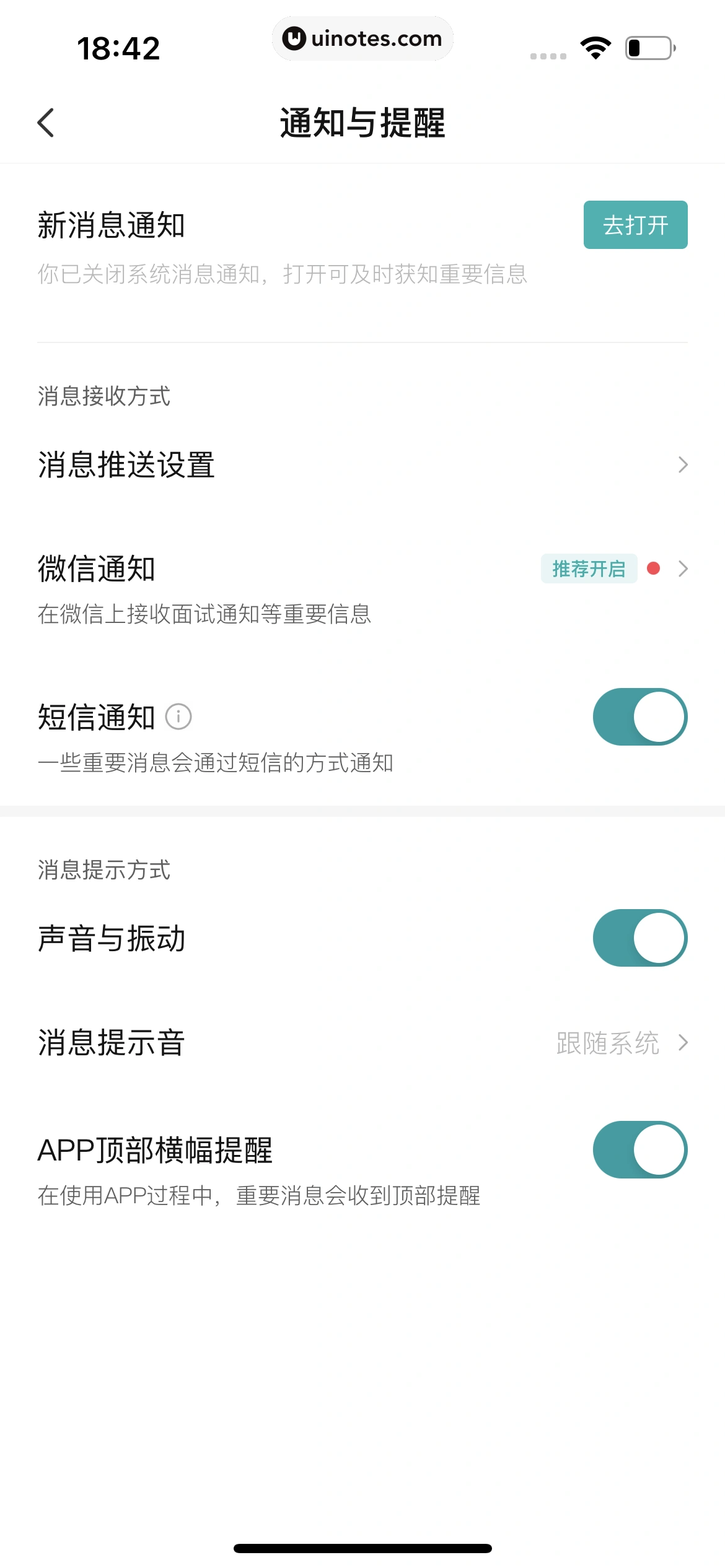Open 消息推送设置 via its chevron

(683, 464)
